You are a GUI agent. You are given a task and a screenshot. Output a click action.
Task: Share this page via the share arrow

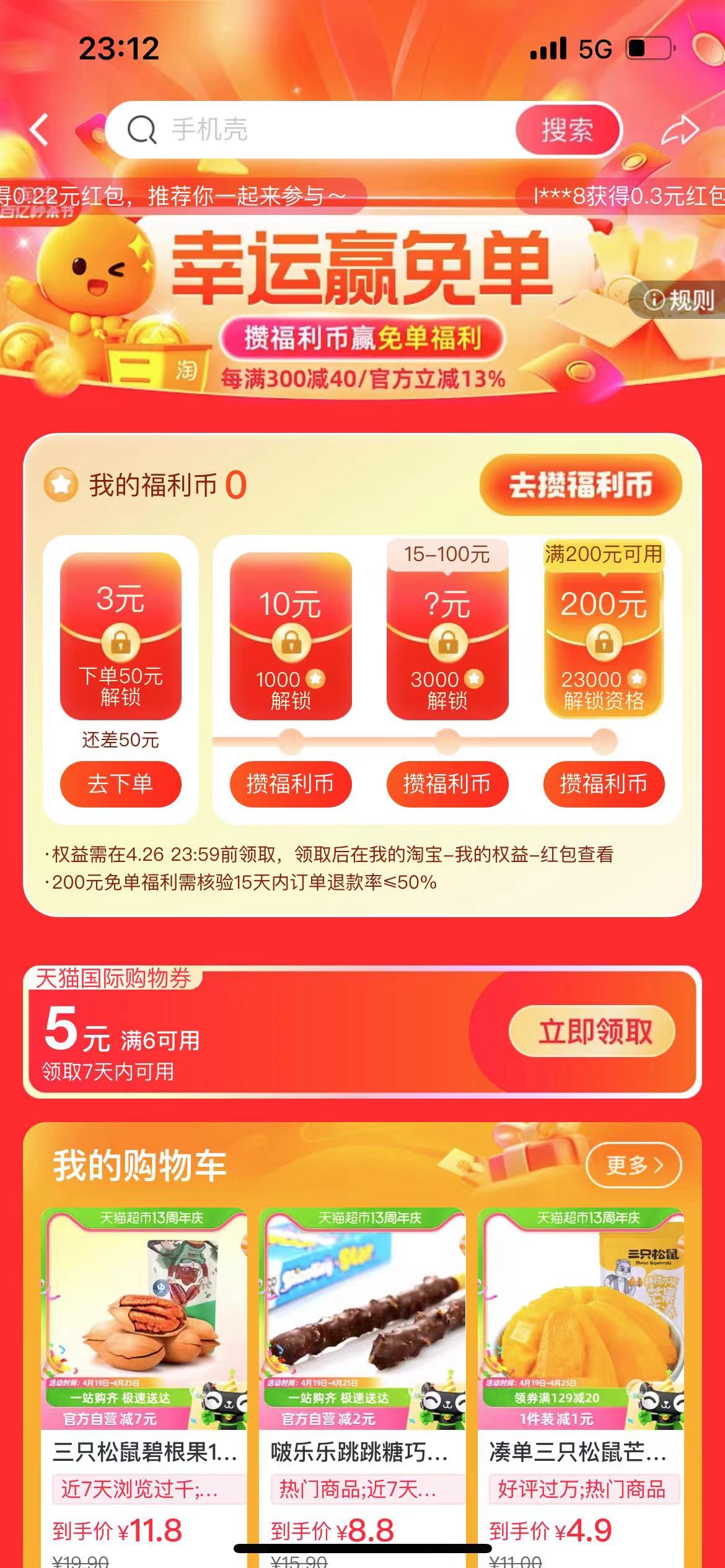[680, 131]
